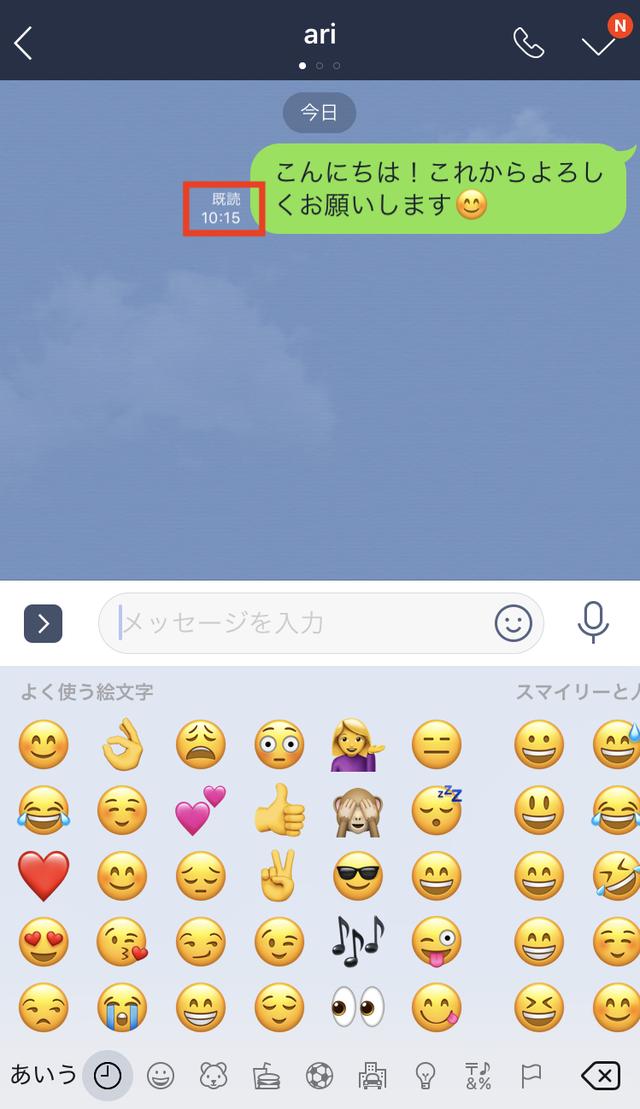Insert the eyes emoji

point(357,1006)
